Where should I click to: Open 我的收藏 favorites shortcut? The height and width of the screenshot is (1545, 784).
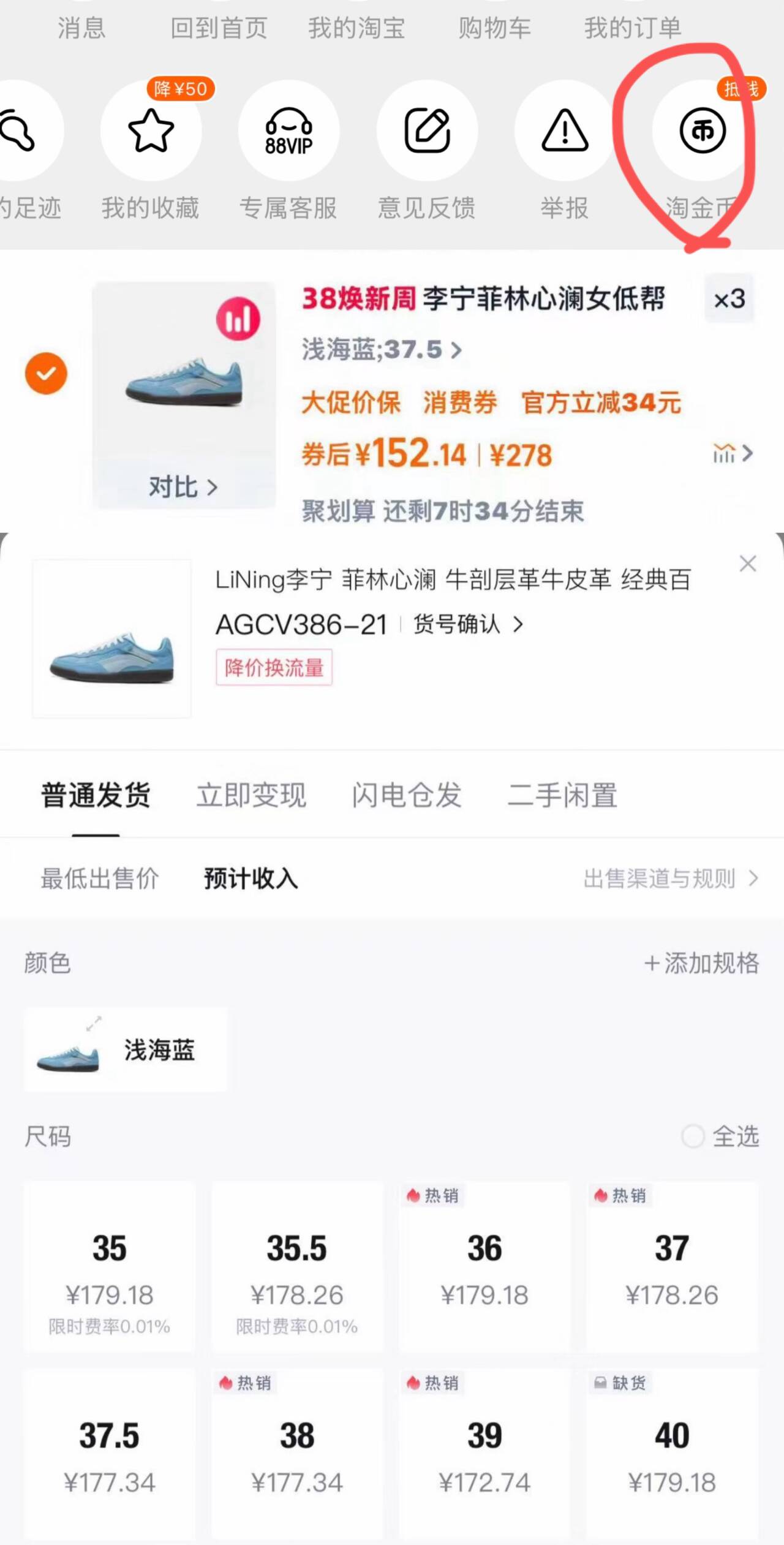point(151,130)
